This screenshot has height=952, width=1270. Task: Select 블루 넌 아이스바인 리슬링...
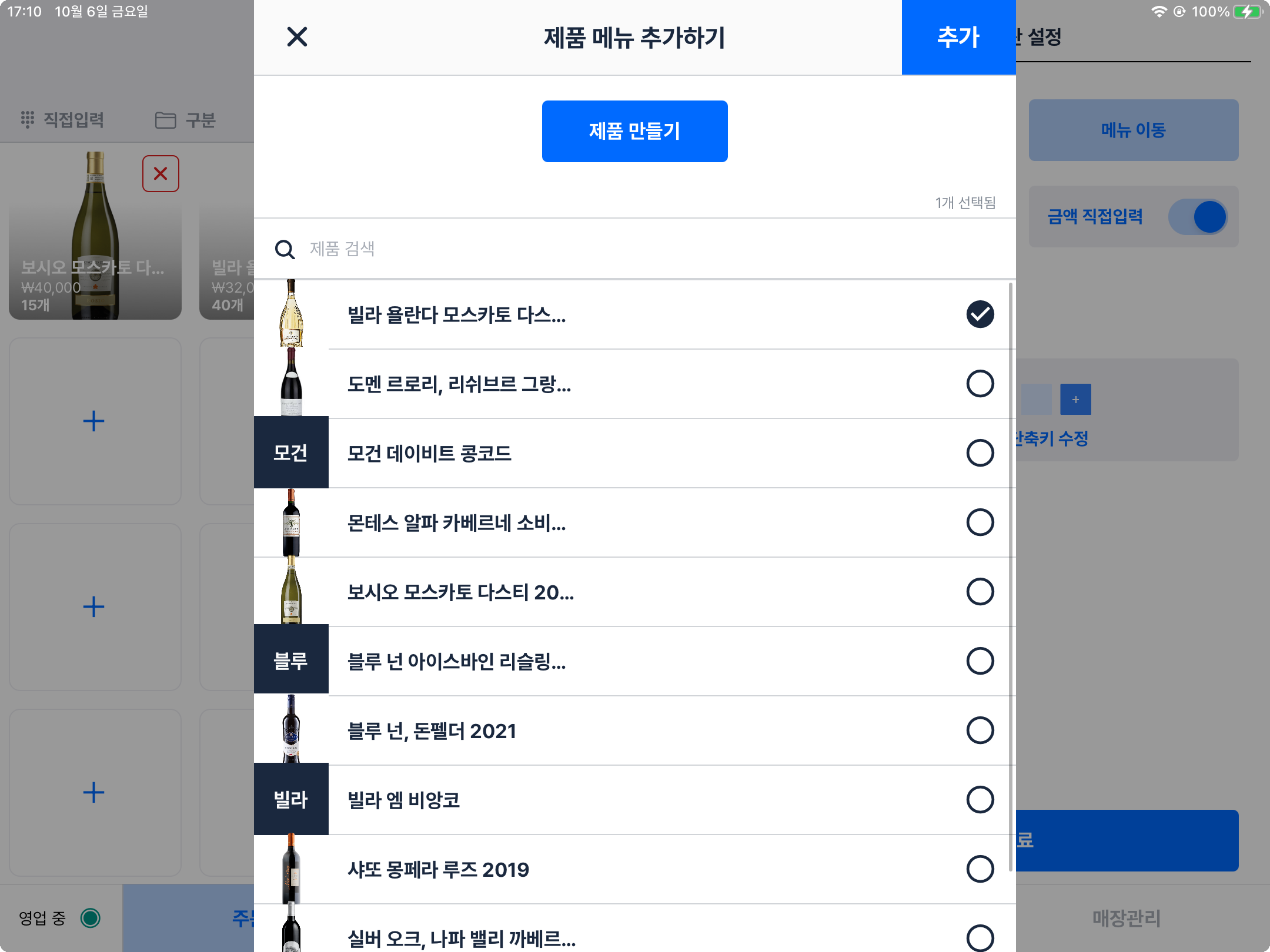pyautogui.click(x=980, y=661)
